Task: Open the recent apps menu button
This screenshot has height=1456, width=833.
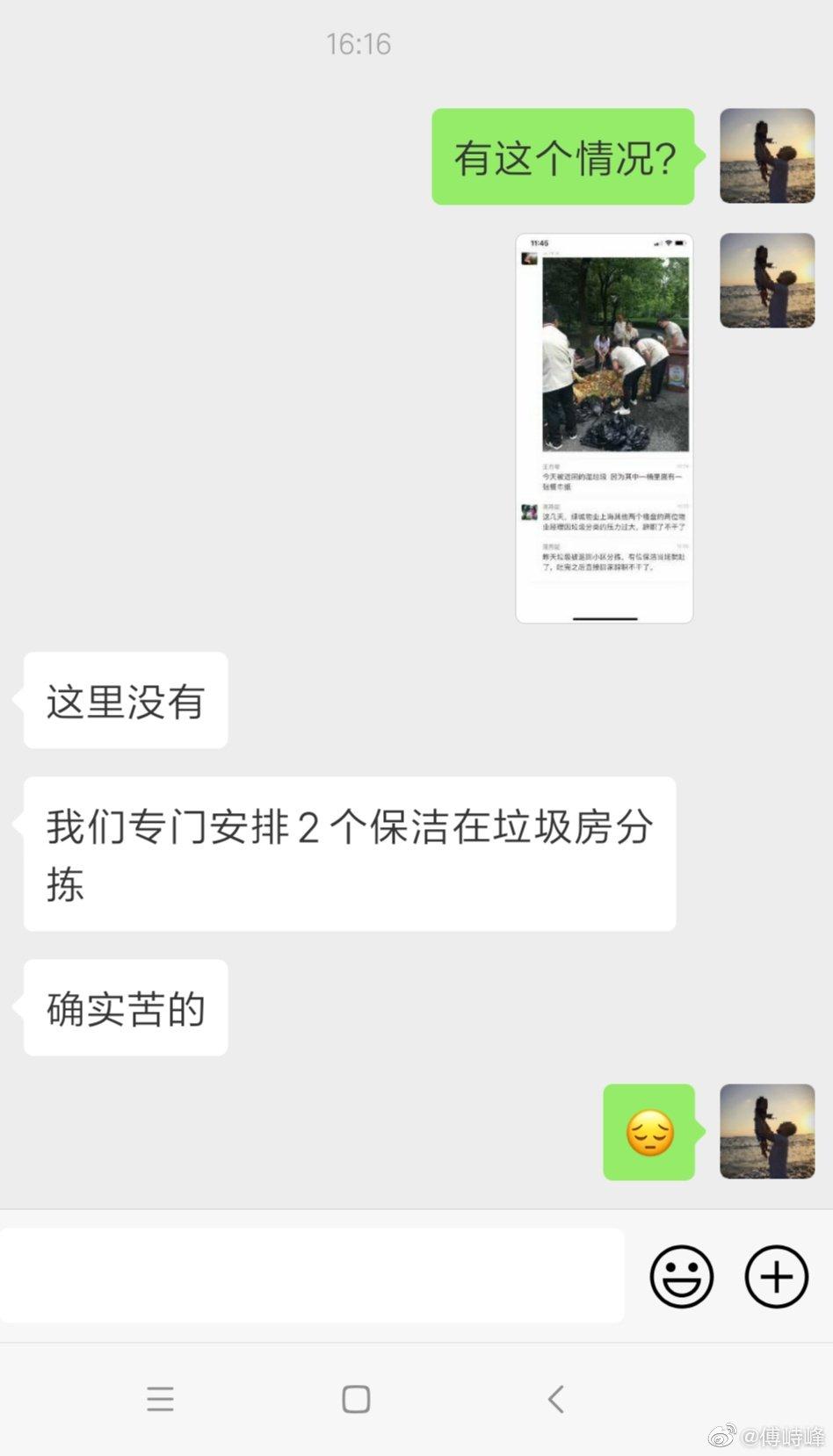Action: 160,1399
